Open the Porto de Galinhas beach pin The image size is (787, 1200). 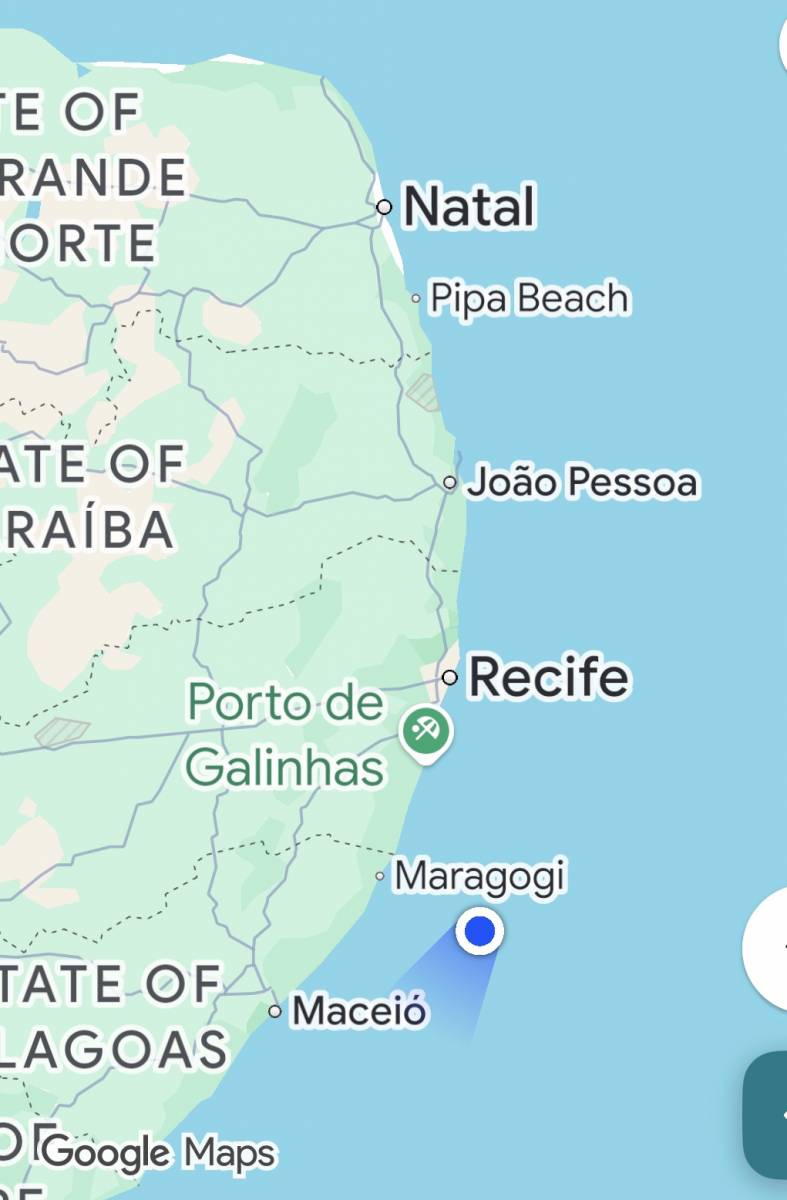426,732
